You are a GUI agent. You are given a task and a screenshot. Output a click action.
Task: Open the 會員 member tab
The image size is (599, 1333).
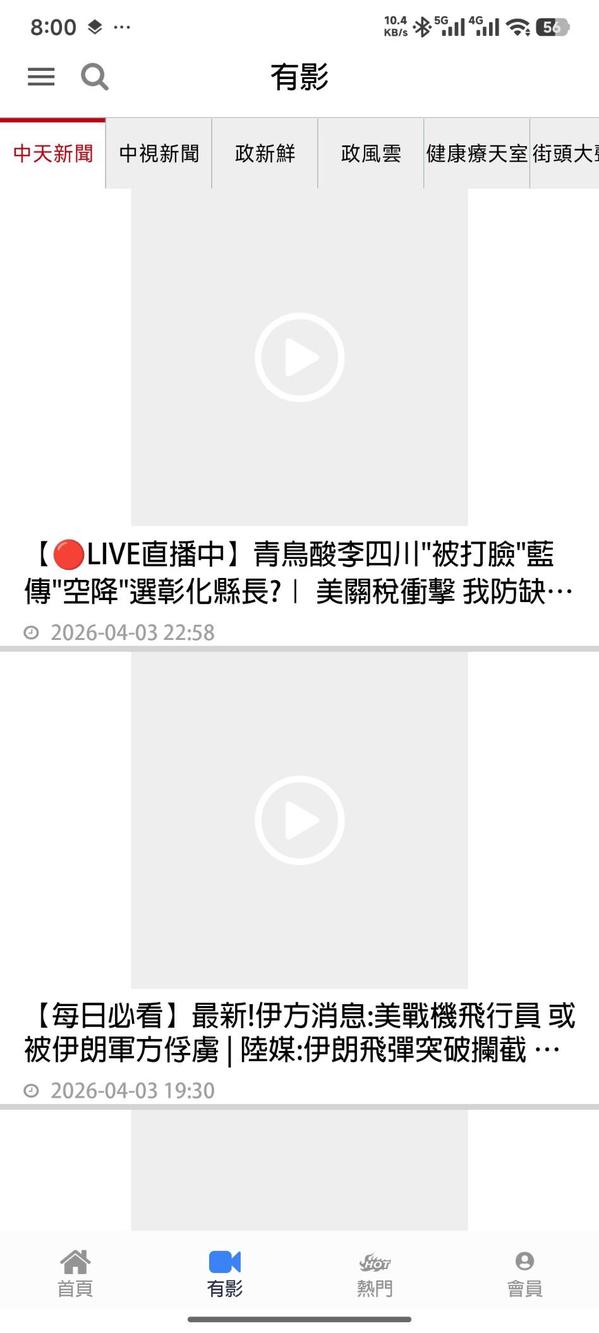(524, 1273)
